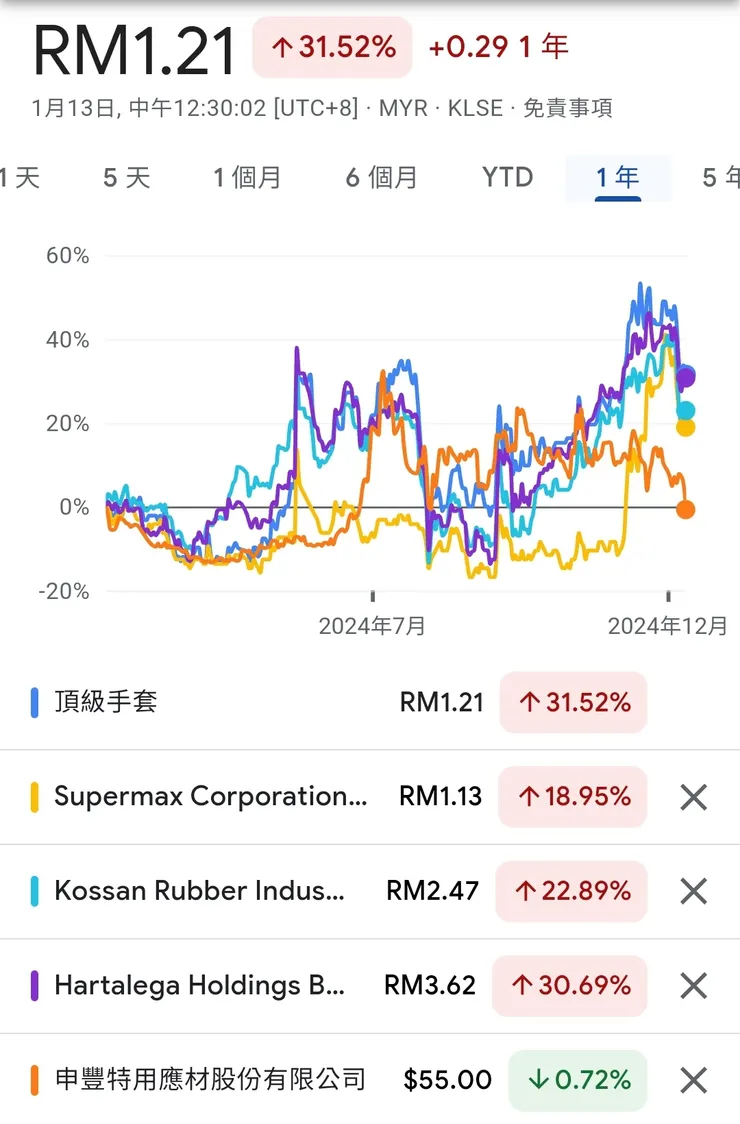740x1124 pixels.
Task: Remove Kossan Rubber Industries from comparison
Action: (692, 891)
